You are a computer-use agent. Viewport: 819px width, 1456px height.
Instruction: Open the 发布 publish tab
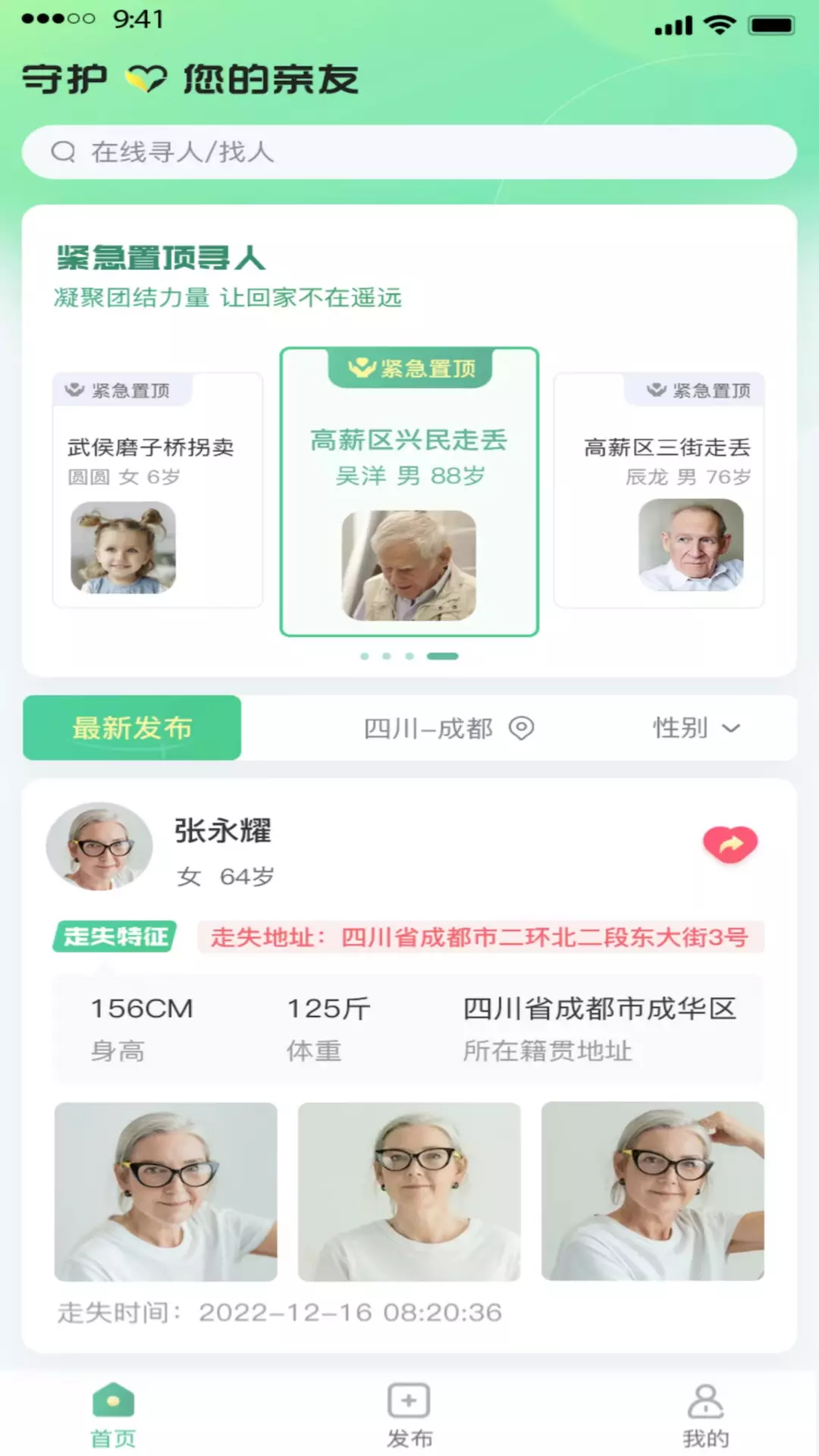coord(409,1415)
